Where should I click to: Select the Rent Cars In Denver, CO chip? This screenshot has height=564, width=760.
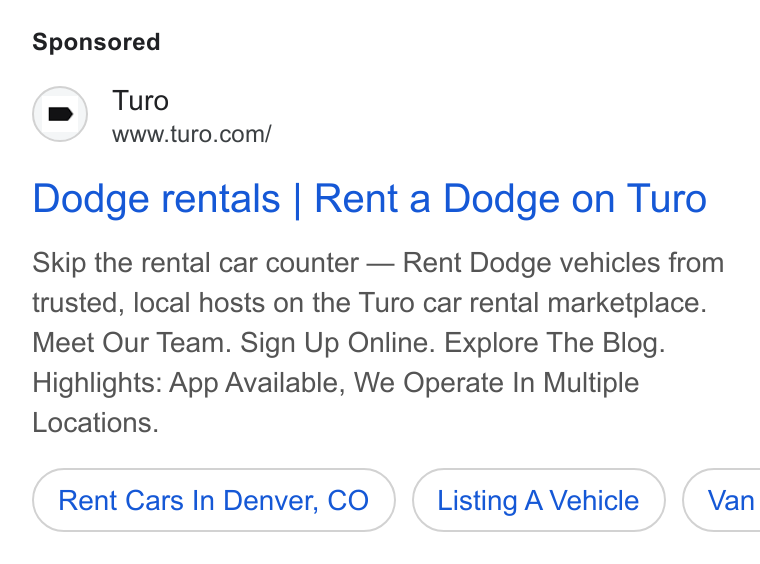[214, 500]
